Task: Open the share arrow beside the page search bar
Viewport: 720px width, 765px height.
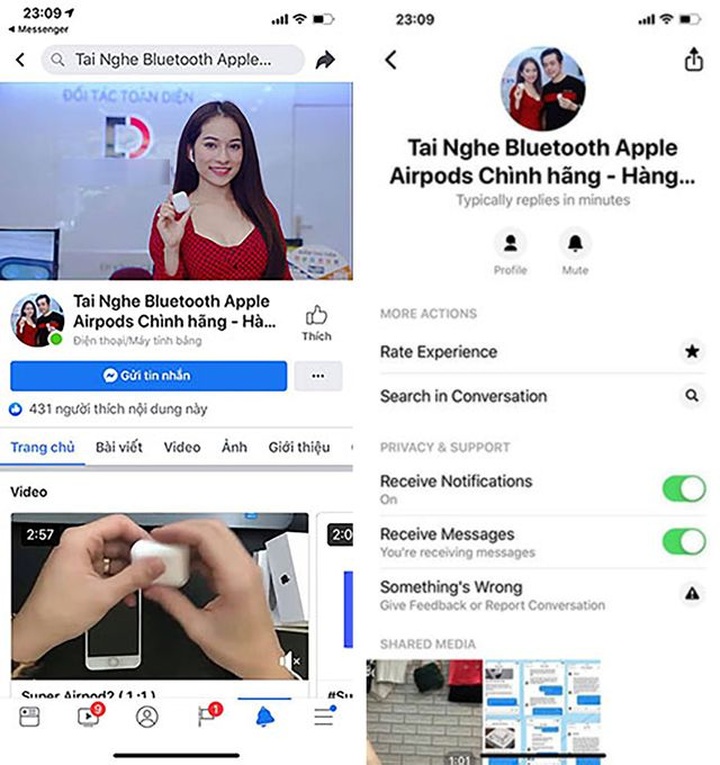Action: pyautogui.click(x=326, y=60)
